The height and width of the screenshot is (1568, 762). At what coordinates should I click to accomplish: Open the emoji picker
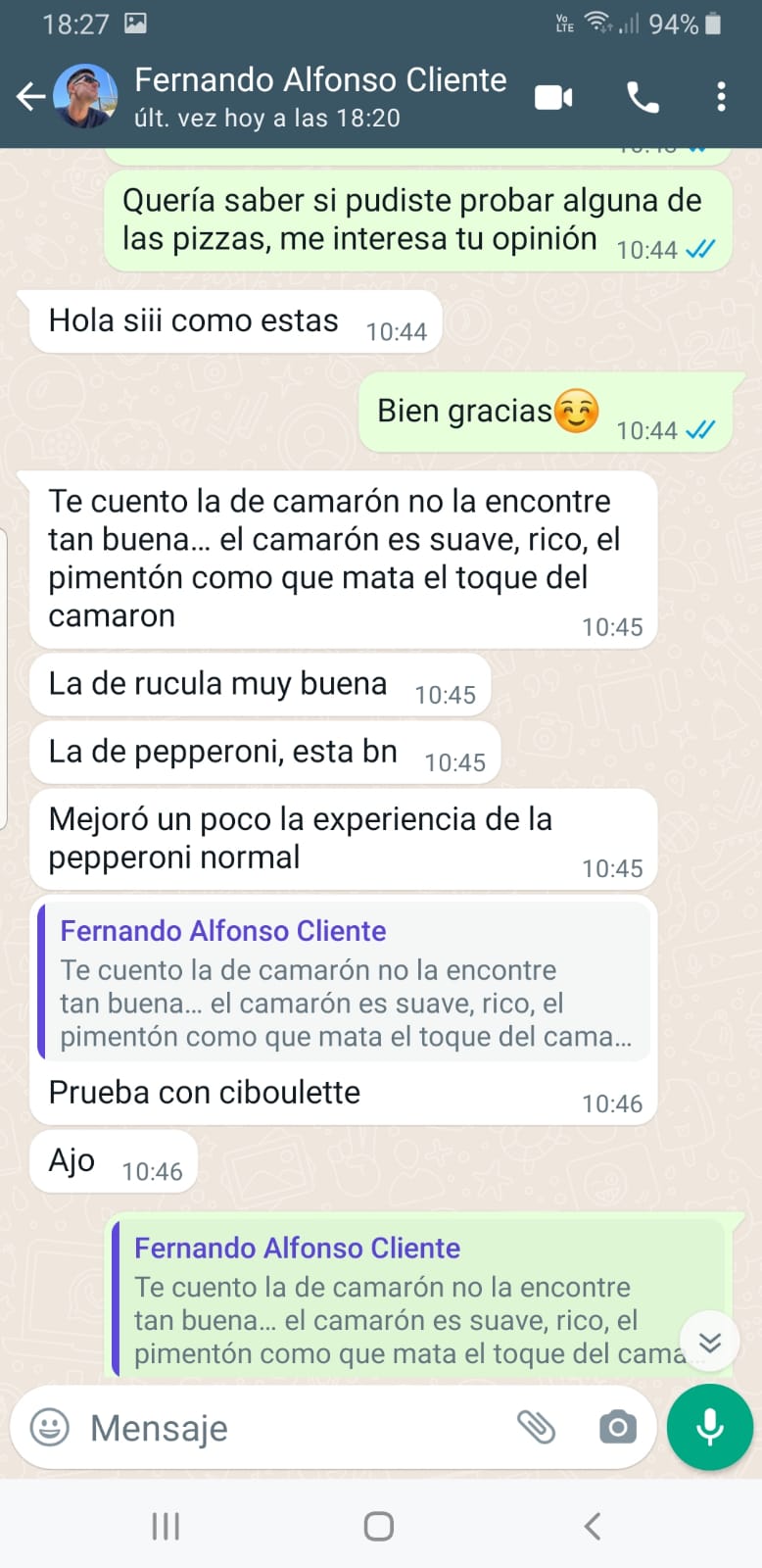[50, 1427]
